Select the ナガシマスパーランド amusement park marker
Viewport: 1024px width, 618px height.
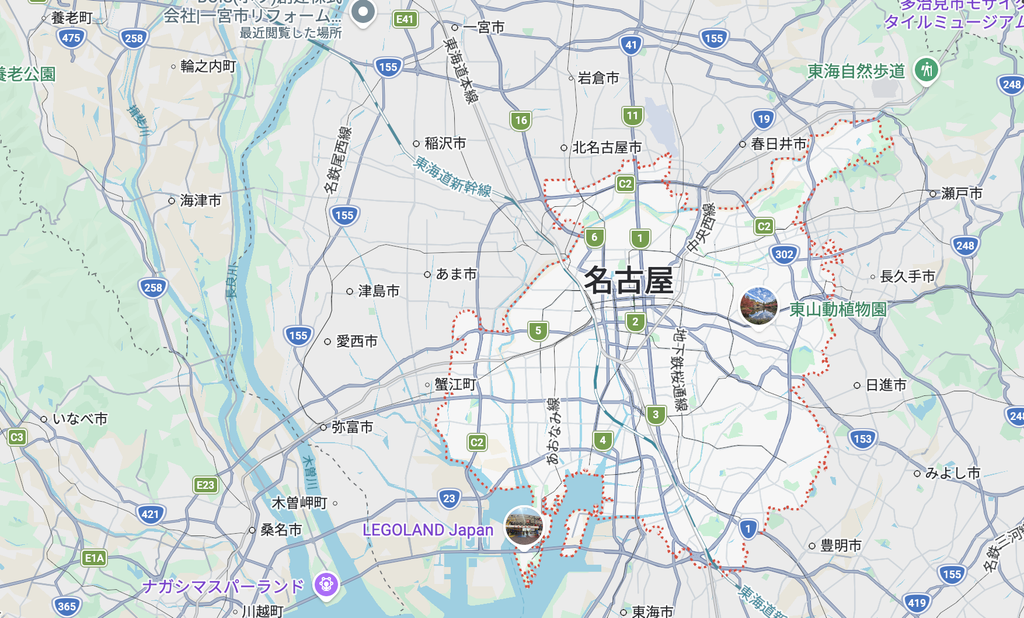(325, 585)
